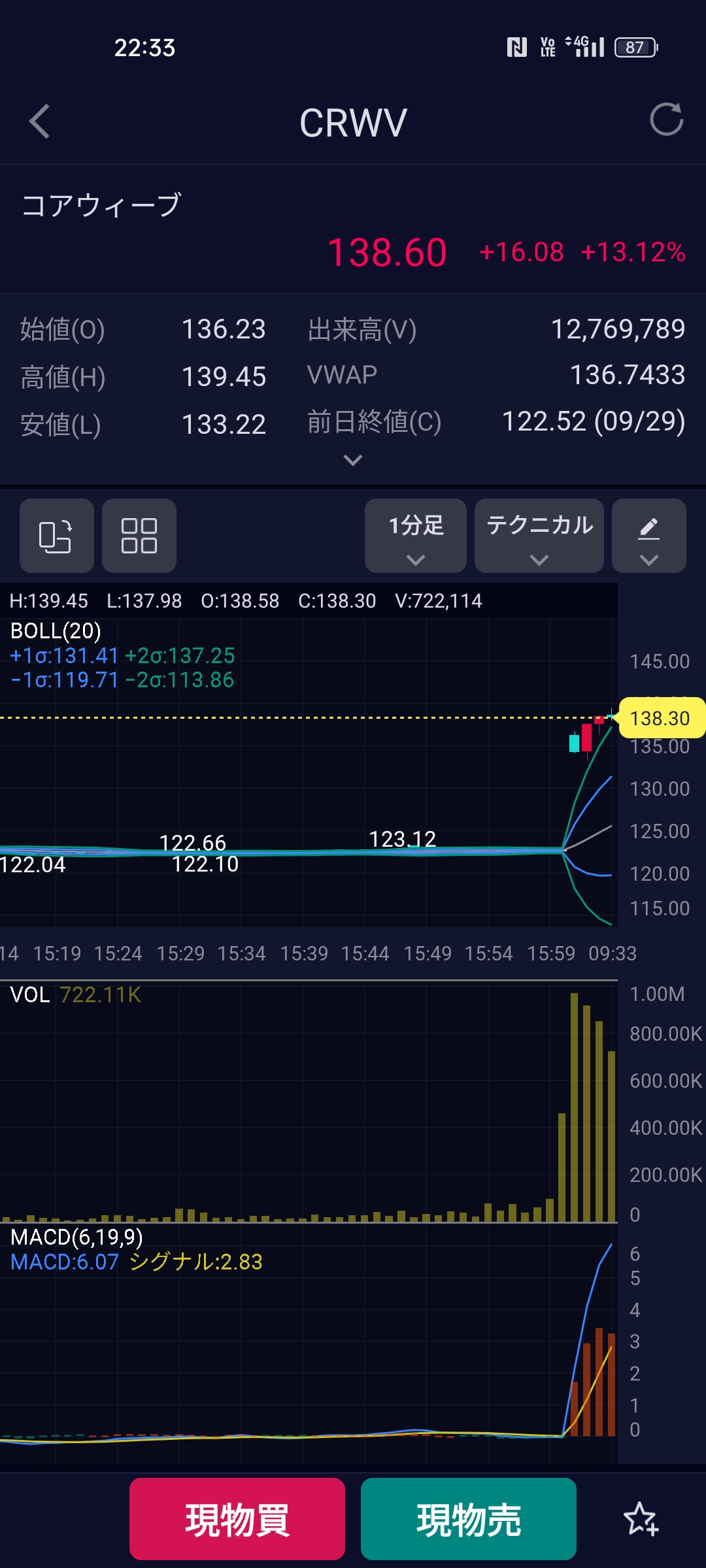Go back from the CRWV screen
Screen dimensions: 706x1568
[x=40, y=122]
